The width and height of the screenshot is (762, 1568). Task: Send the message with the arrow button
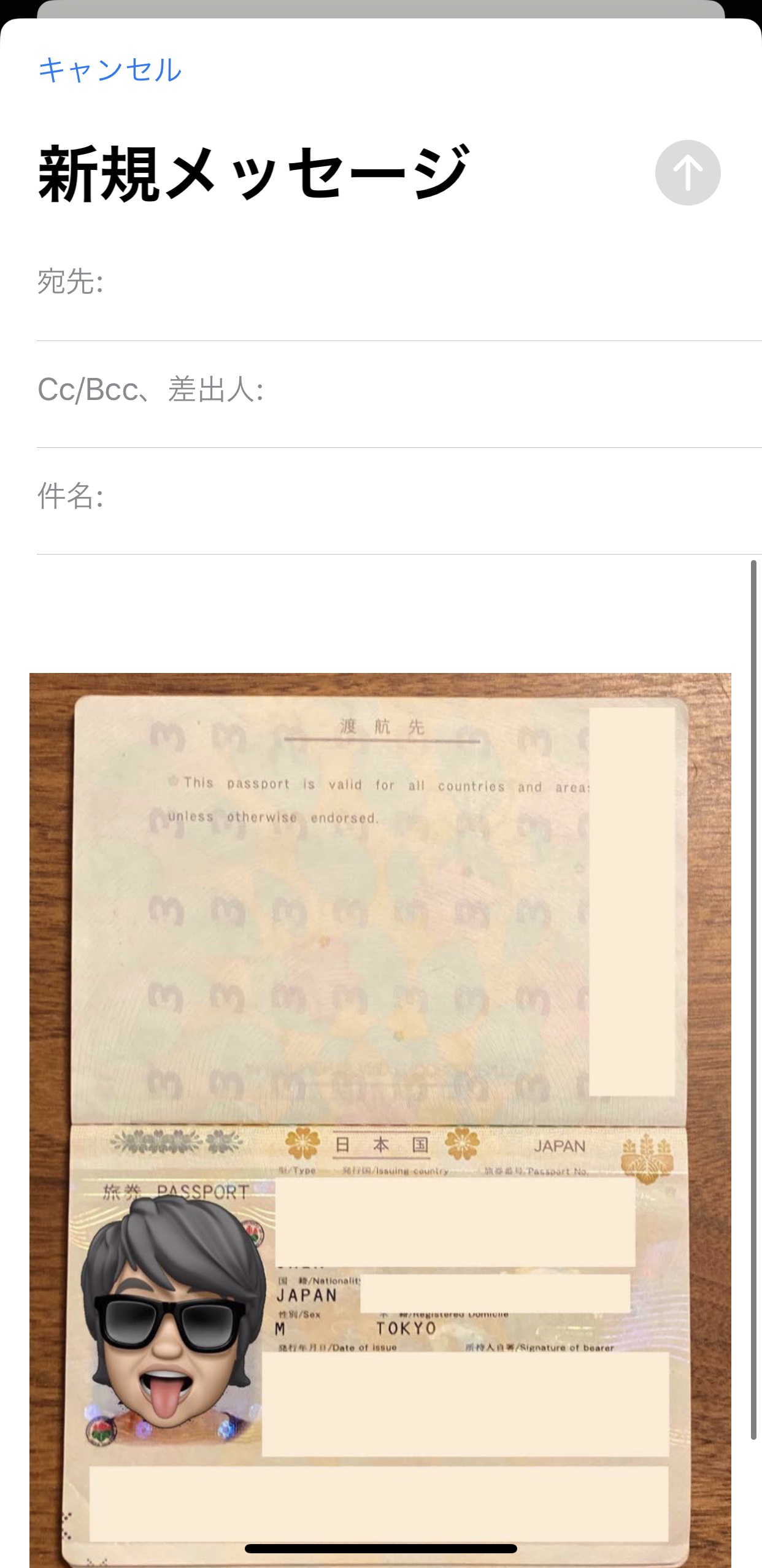(687, 172)
